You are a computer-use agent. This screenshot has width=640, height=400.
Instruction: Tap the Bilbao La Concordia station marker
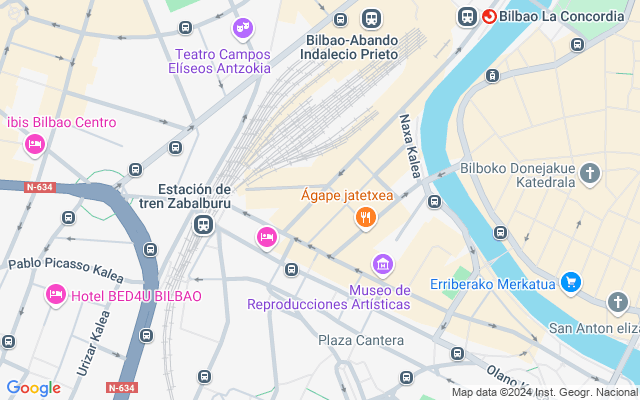(x=467, y=17)
